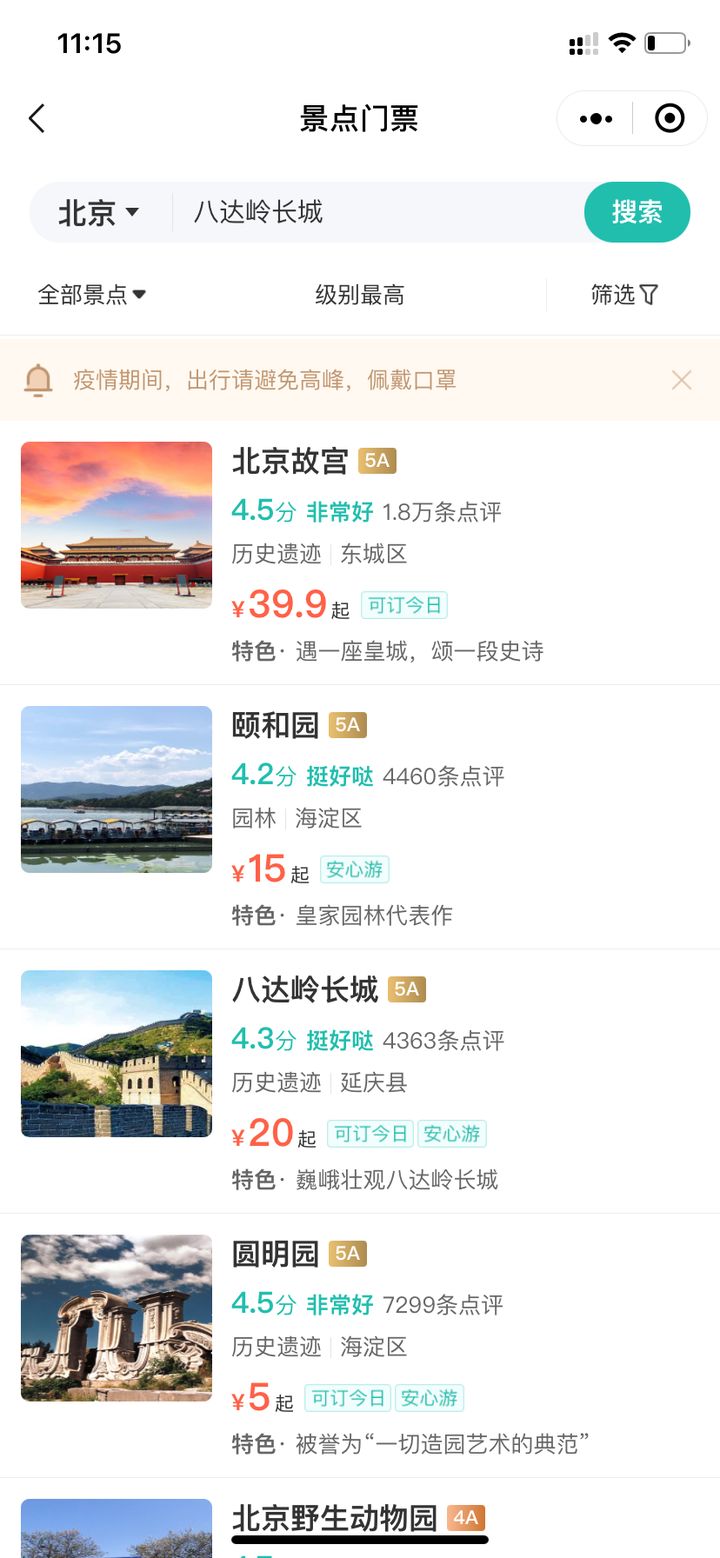Open the mini program more options menu
Screen dimensions: 720x1558
[596, 119]
